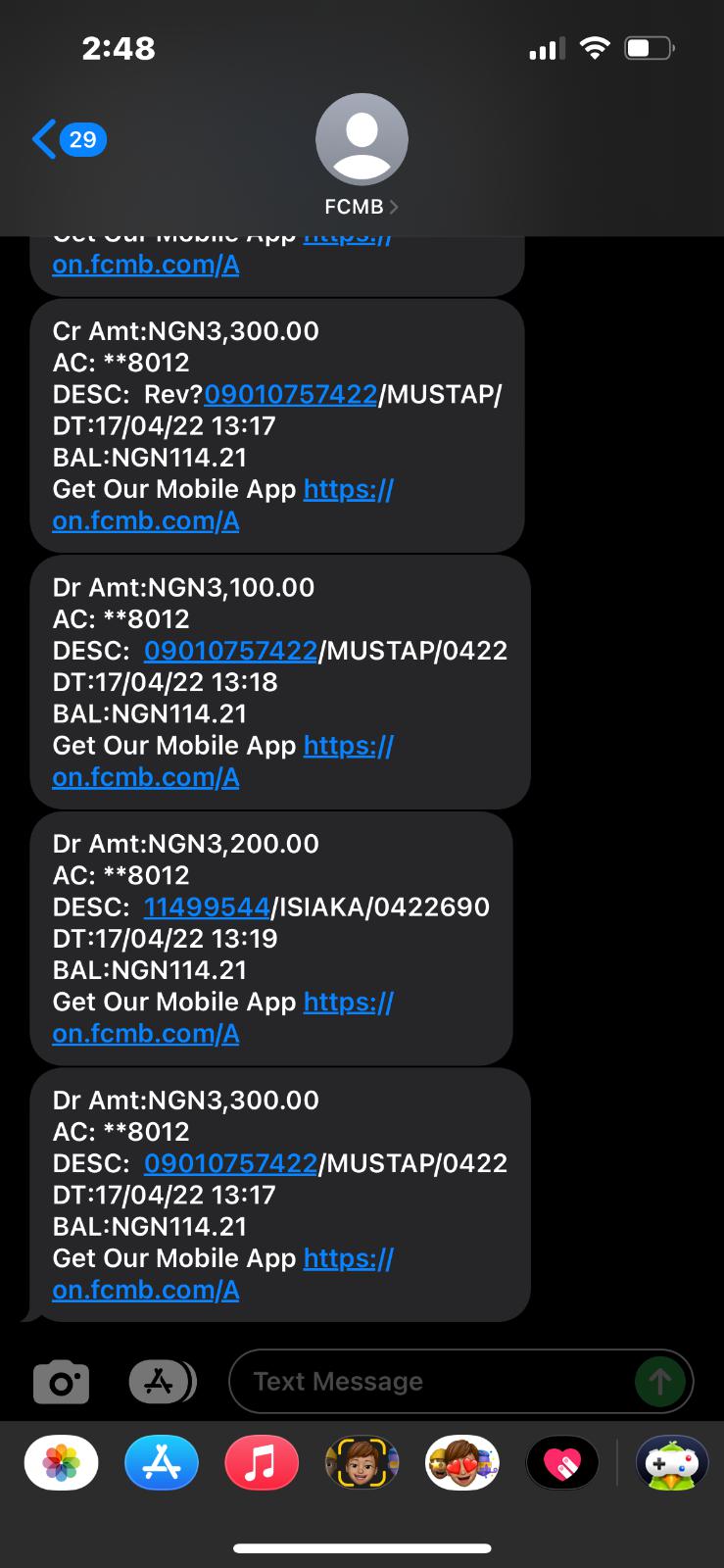The height and width of the screenshot is (1568, 724).
Task: Open the GamePigeon game controller app
Action: (x=671, y=1463)
